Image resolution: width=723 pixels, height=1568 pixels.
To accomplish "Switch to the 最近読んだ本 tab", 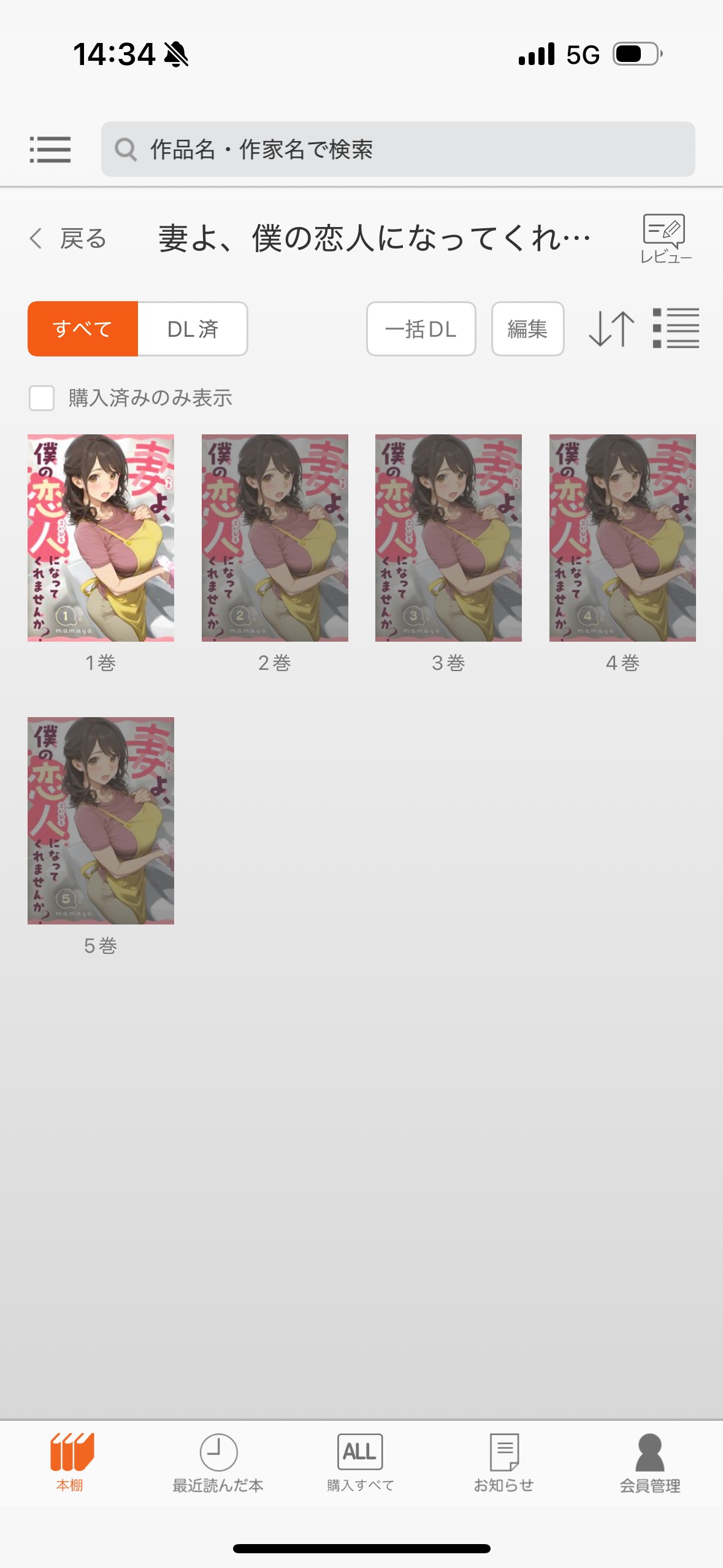I will pos(218,1462).
